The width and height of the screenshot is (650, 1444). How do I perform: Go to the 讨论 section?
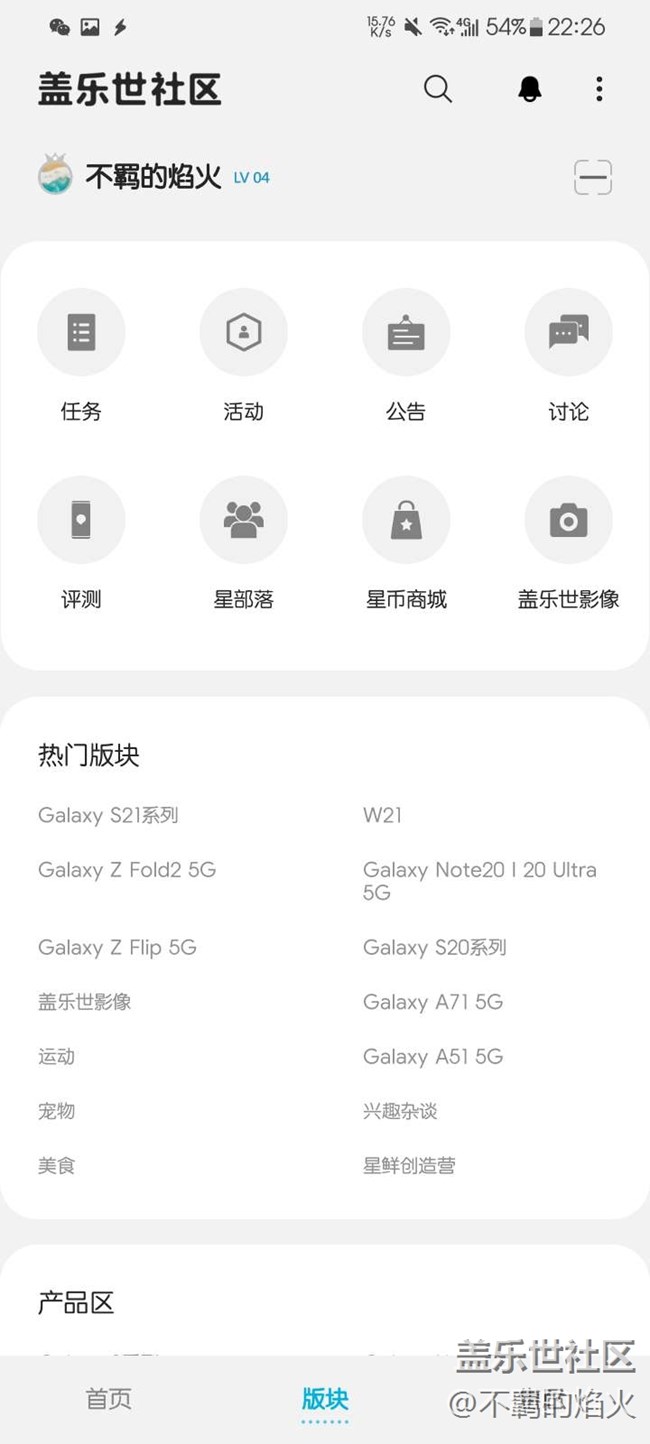point(568,332)
